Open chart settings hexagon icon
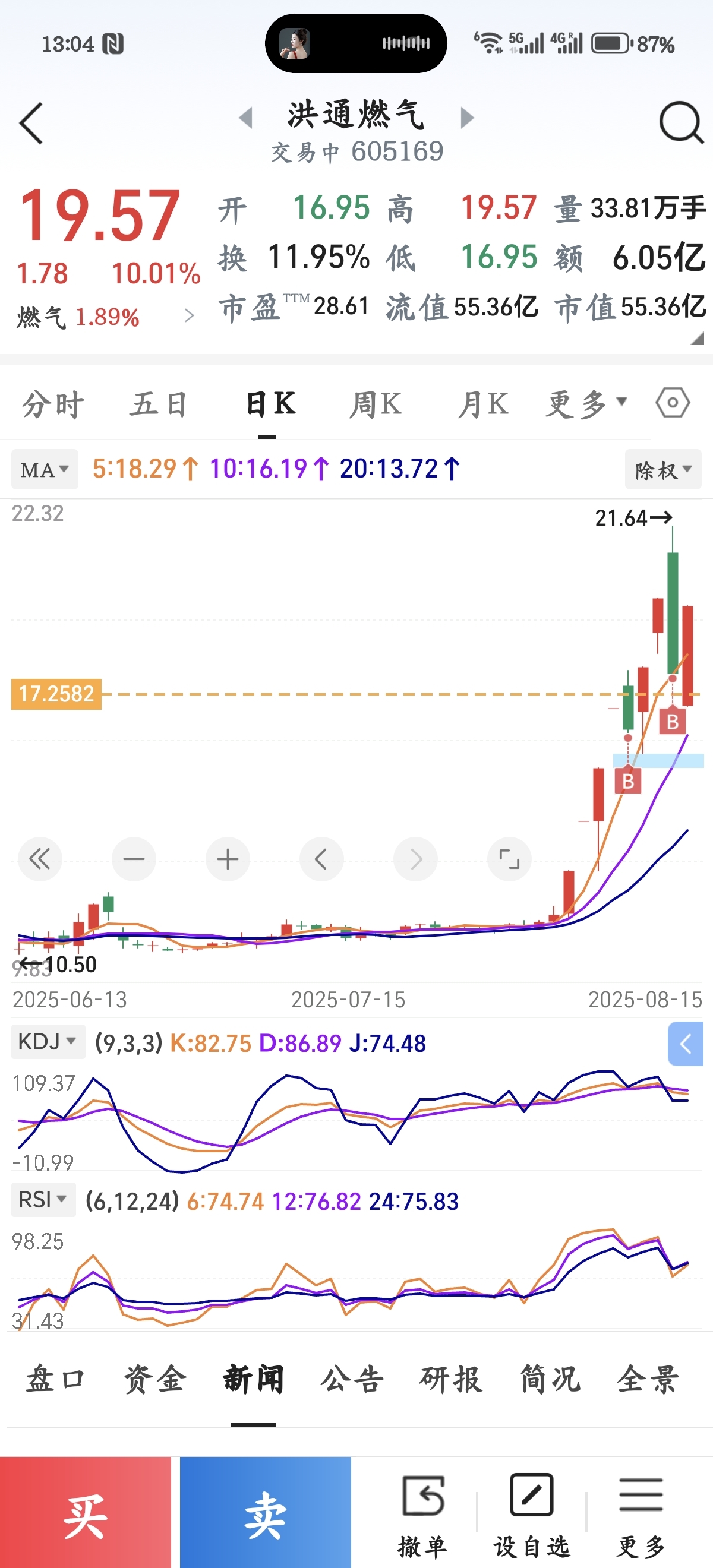The image size is (713, 1568). 673,402
